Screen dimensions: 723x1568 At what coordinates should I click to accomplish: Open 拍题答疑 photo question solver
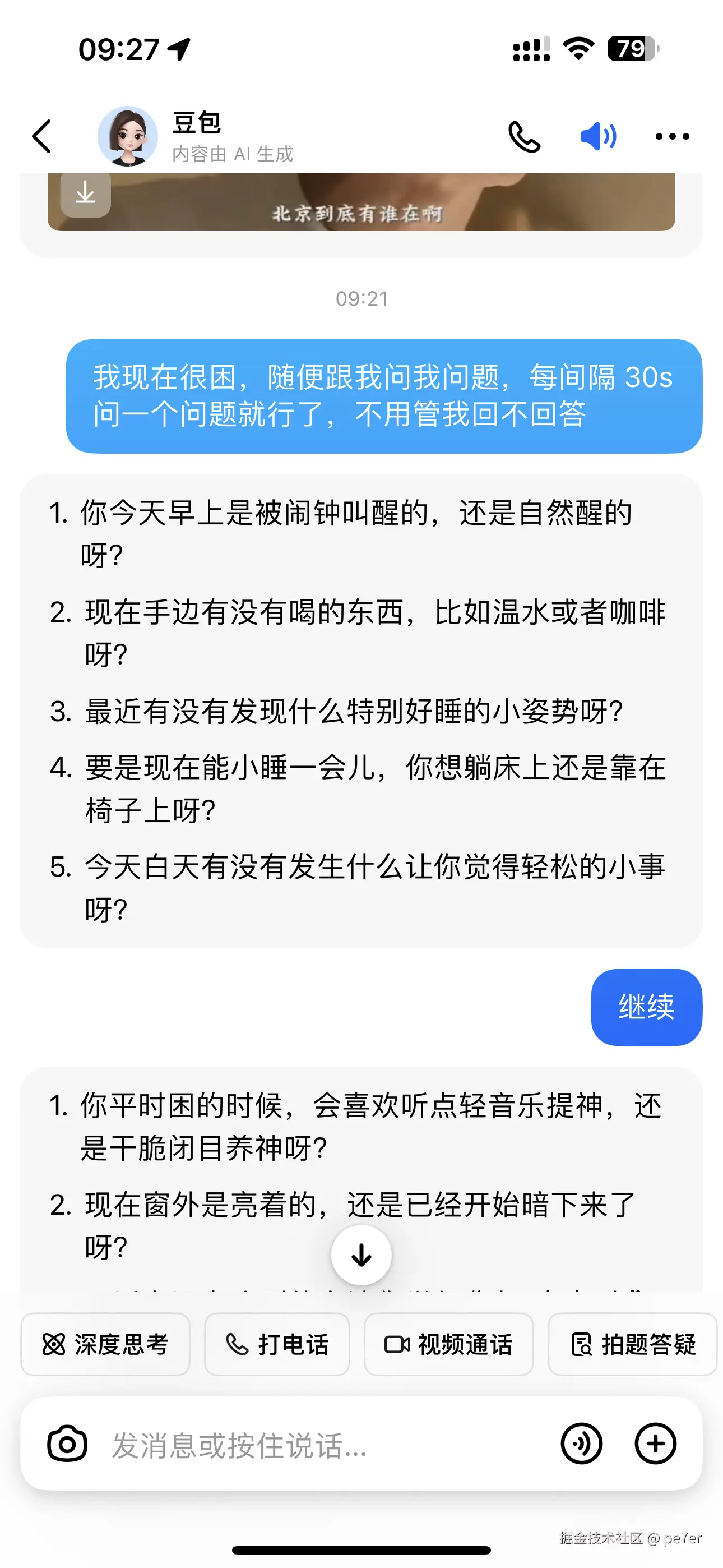point(631,1345)
